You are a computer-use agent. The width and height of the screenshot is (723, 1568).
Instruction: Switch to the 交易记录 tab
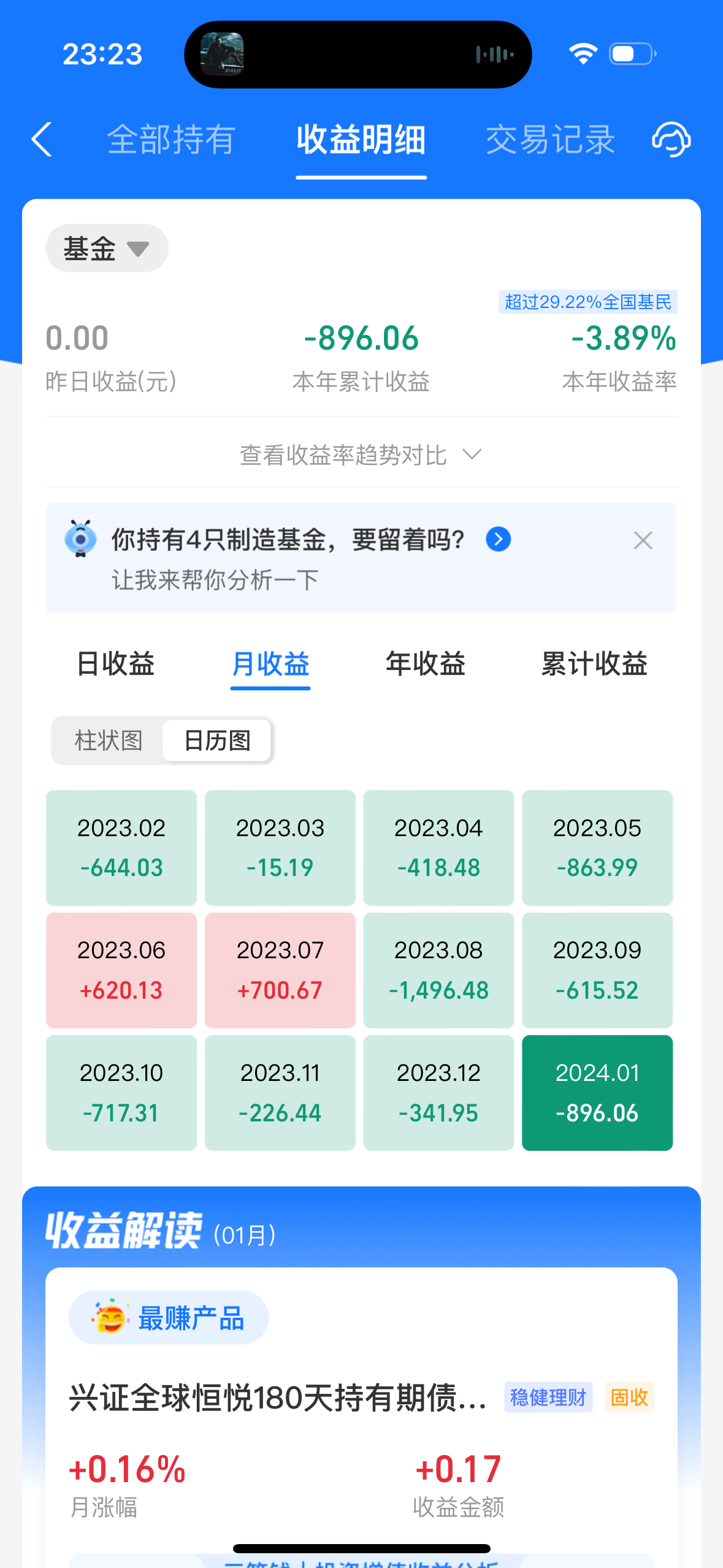click(550, 140)
